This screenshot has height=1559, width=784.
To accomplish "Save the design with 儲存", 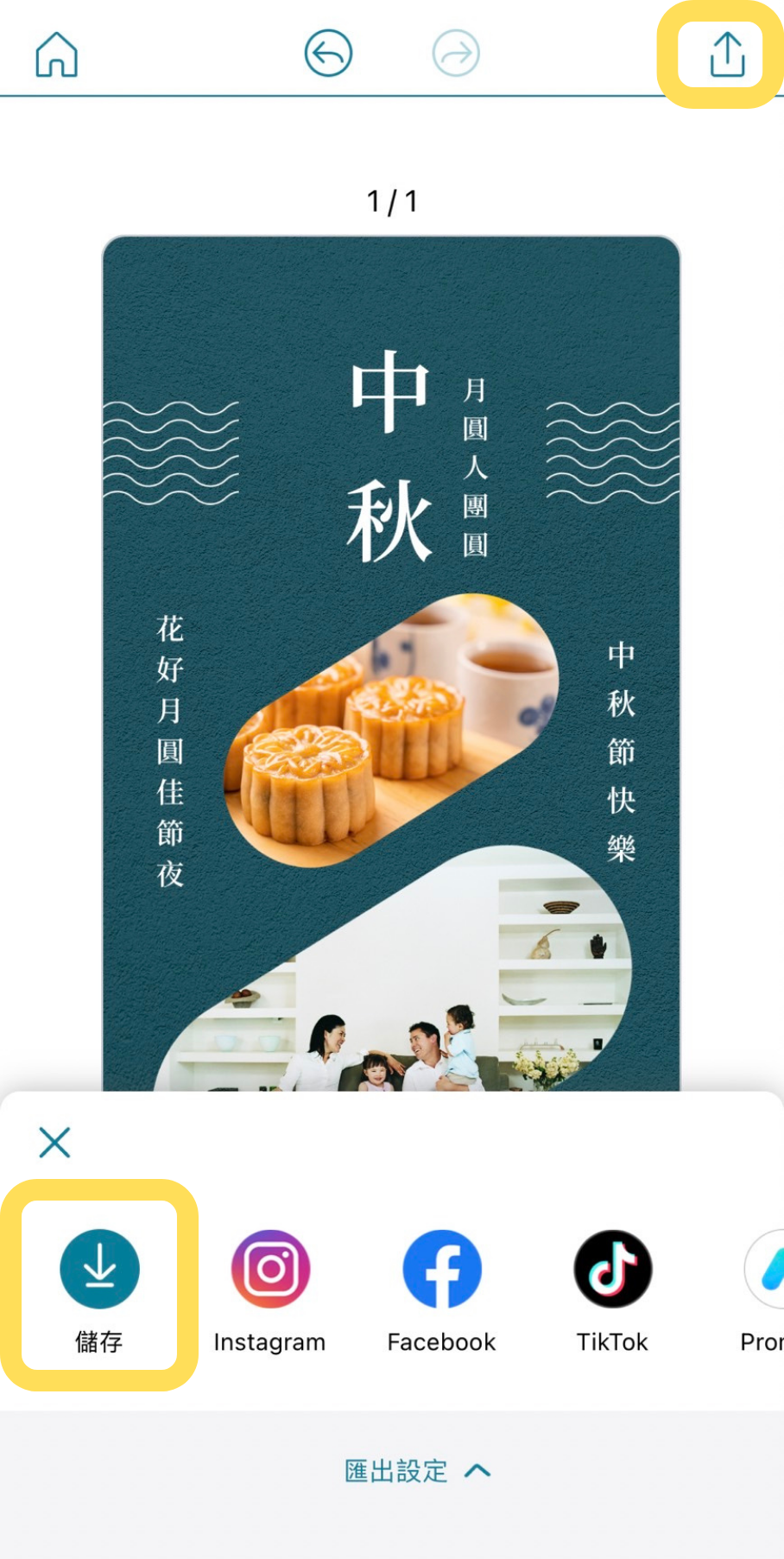I will point(99,1283).
